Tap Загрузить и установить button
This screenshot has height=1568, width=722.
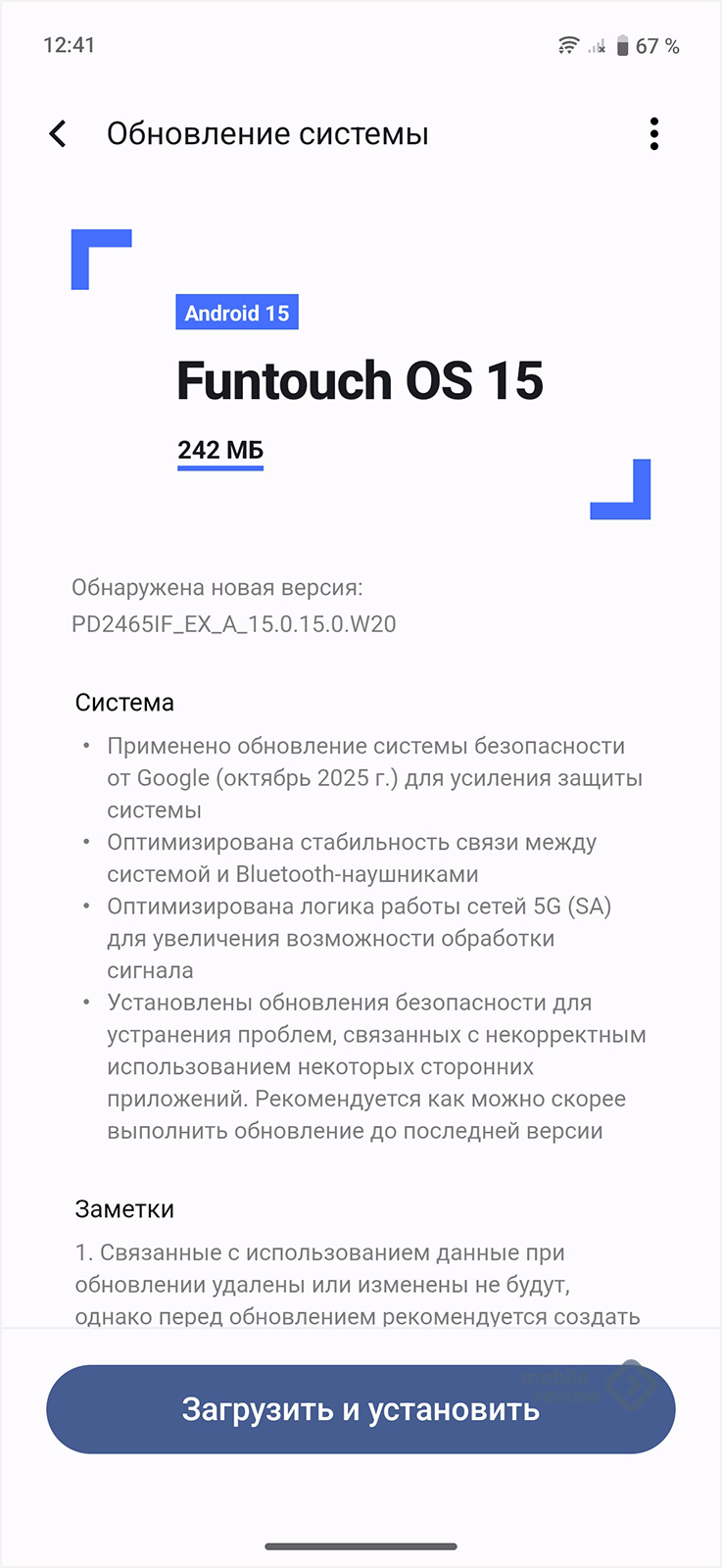[361, 1408]
